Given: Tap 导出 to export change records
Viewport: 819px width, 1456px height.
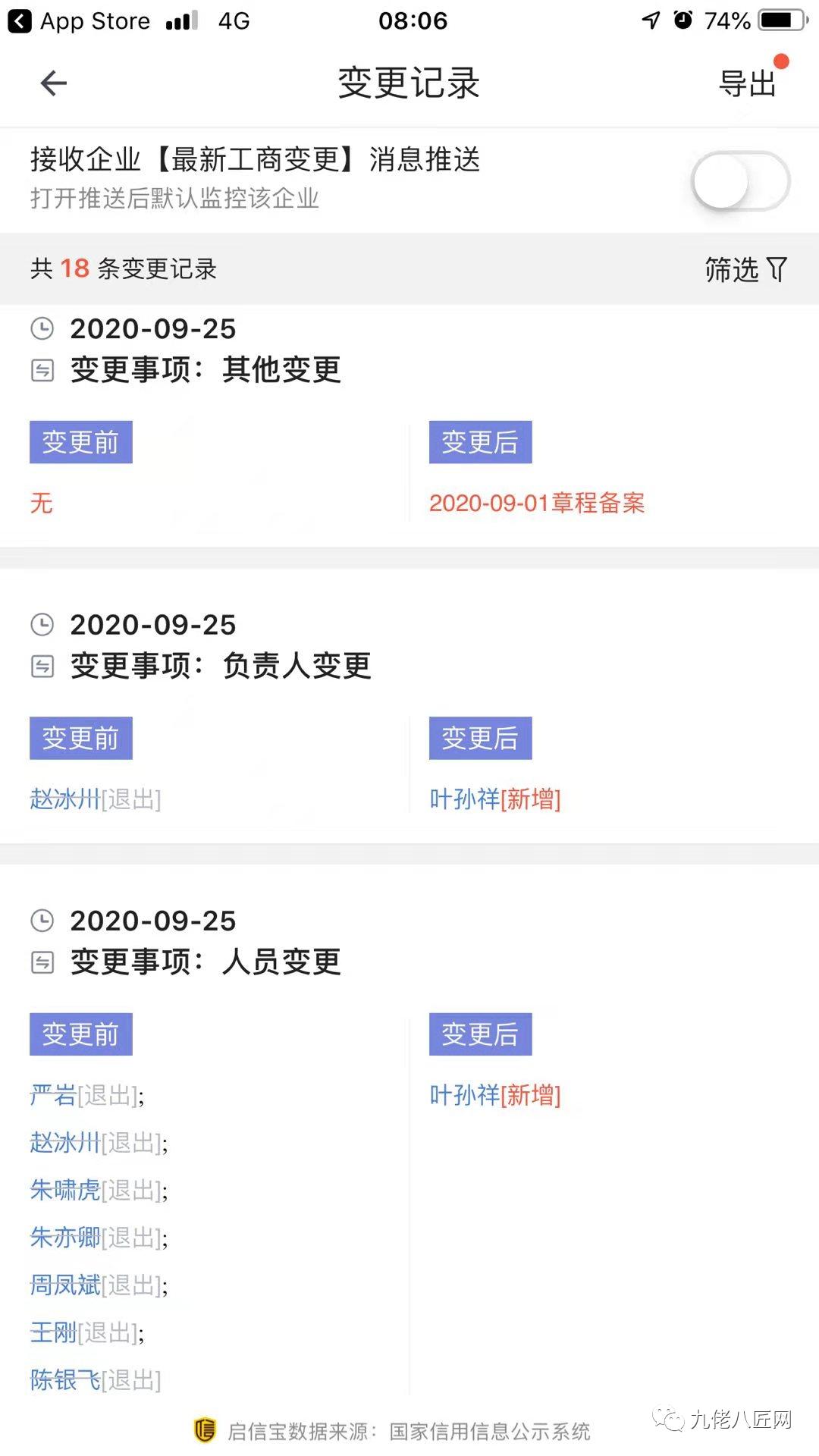Looking at the screenshot, I should pos(748,83).
